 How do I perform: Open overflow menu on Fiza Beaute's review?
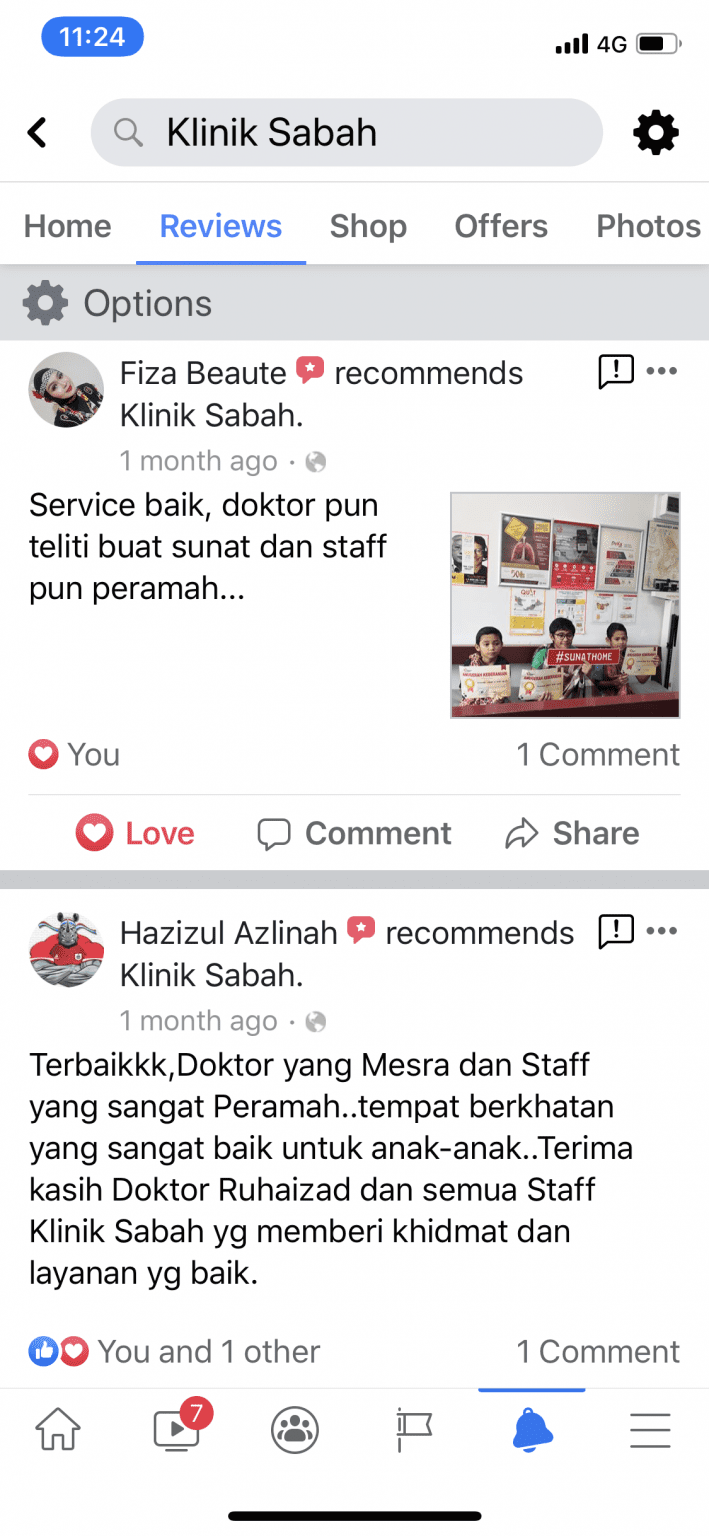pos(662,372)
